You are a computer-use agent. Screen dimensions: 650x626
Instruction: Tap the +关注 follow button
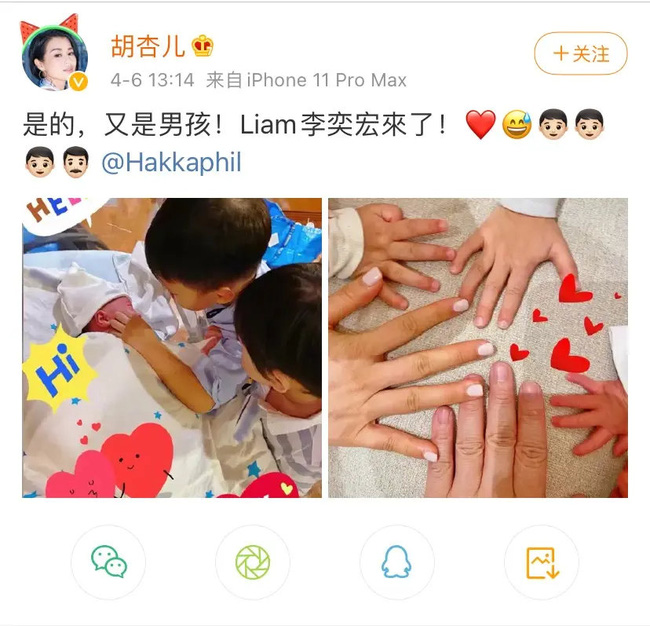(x=580, y=53)
